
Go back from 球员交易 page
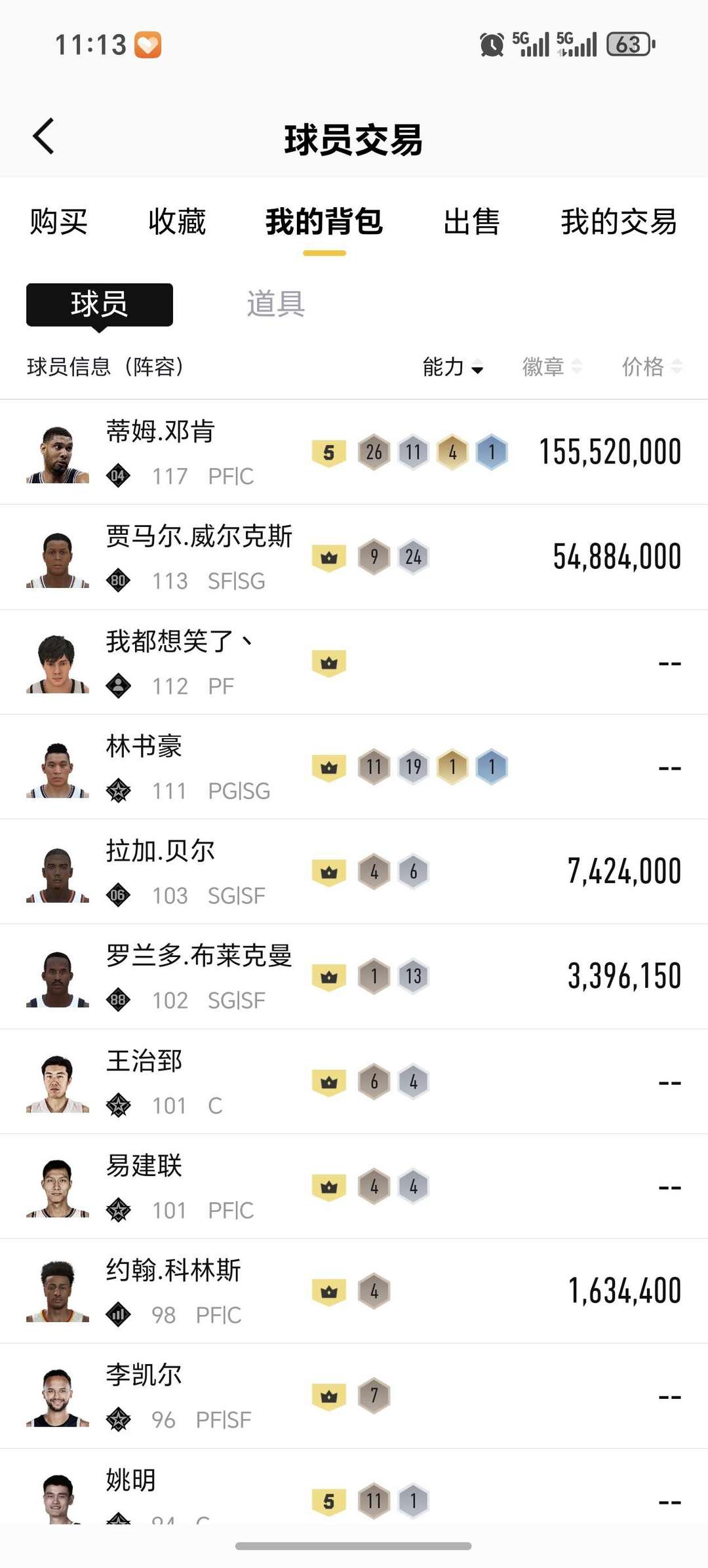pos(44,137)
